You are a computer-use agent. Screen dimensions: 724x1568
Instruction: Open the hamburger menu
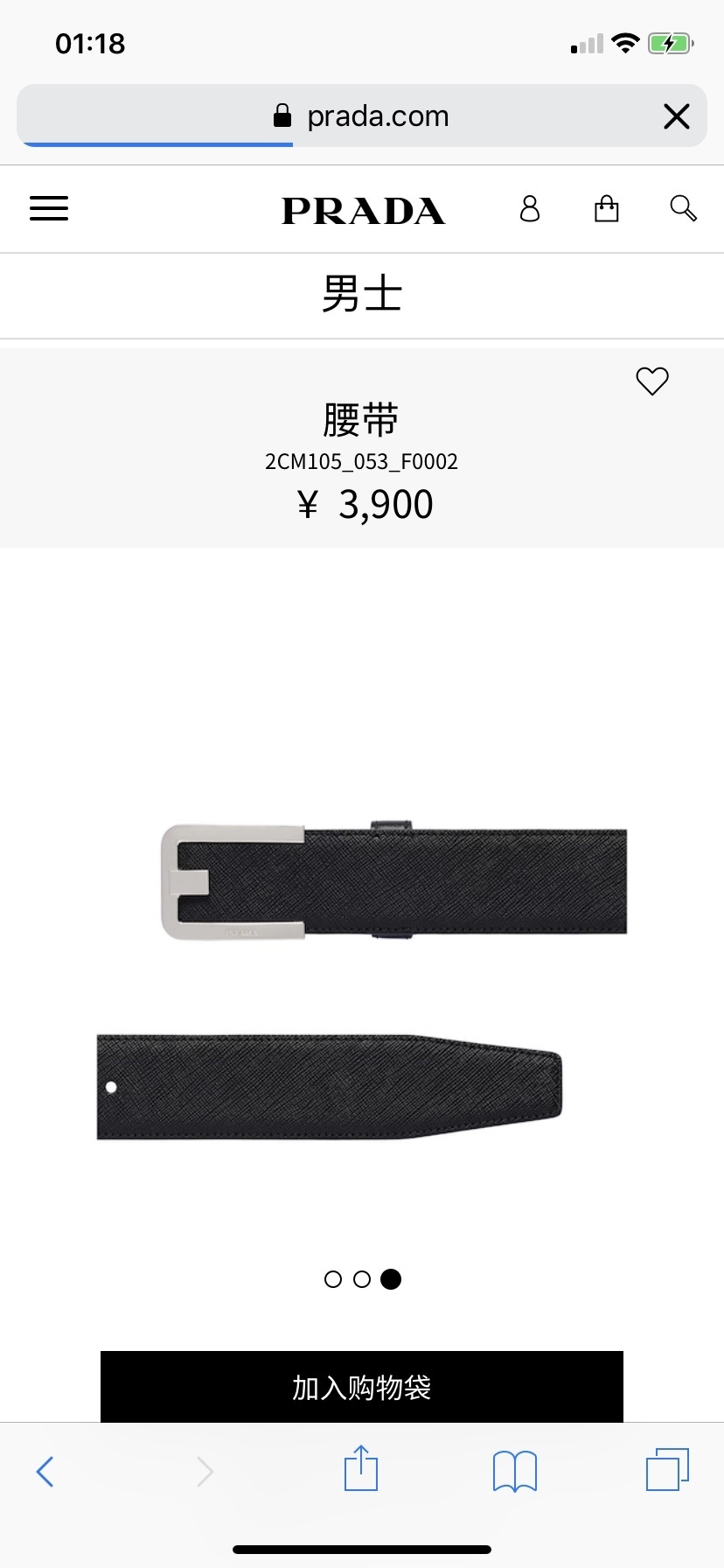[49, 208]
